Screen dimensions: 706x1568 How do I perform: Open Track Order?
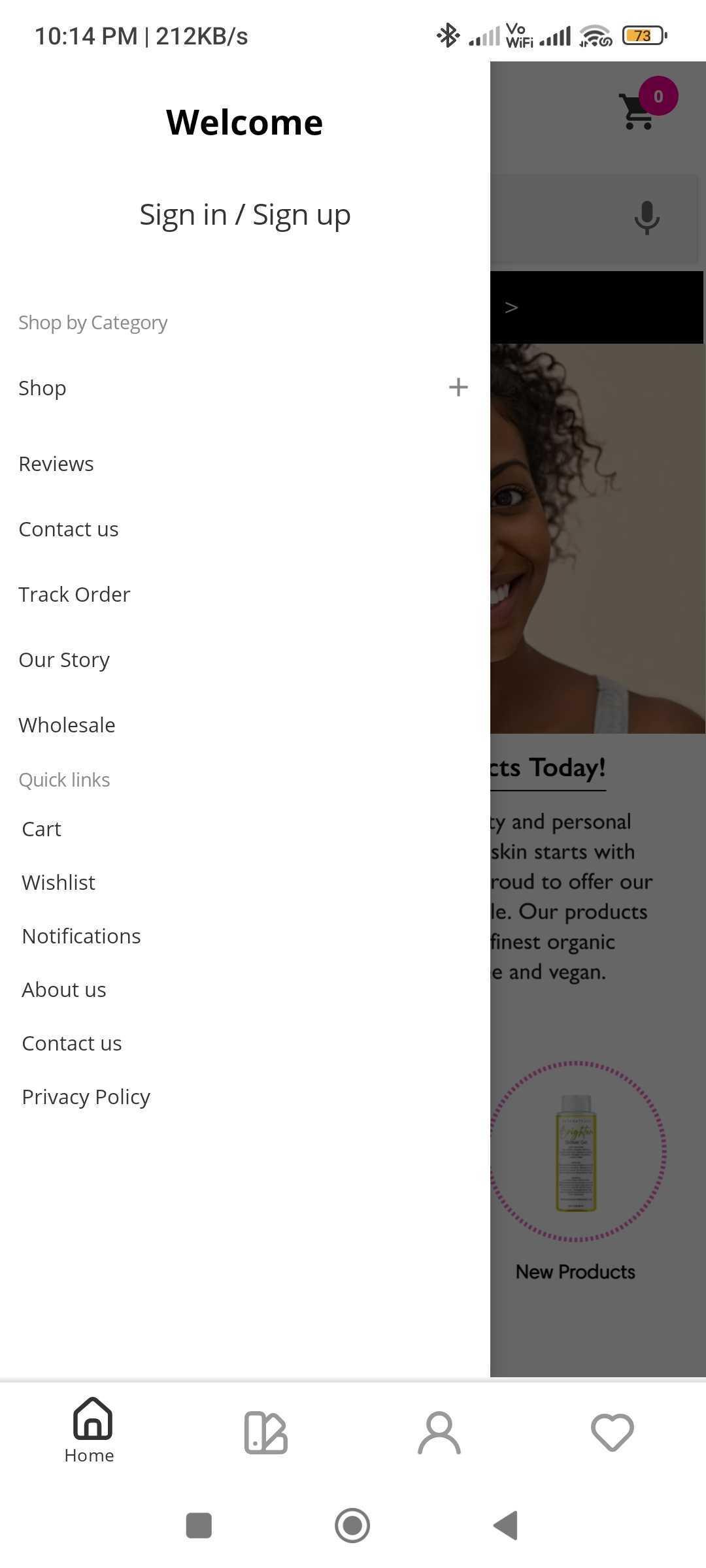tap(75, 595)
